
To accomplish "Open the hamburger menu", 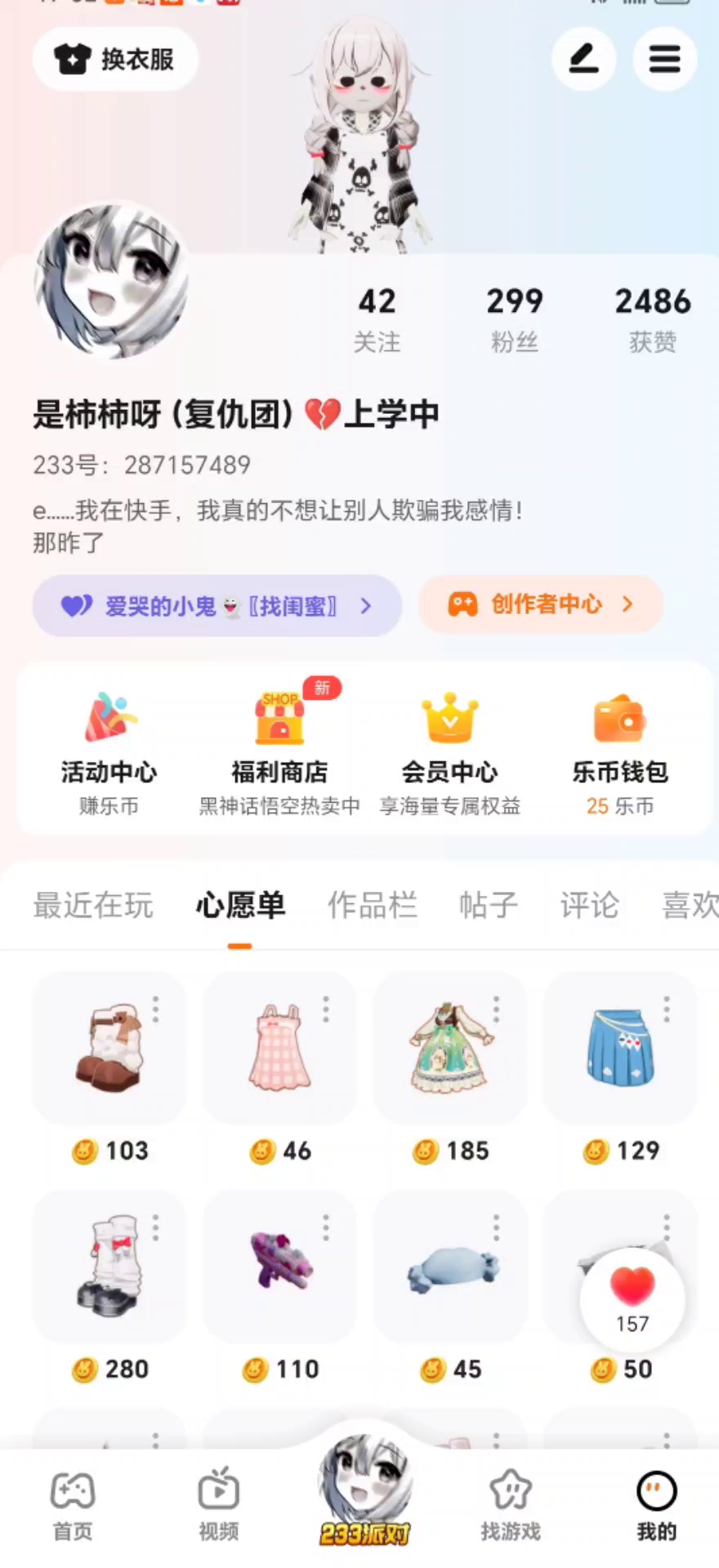I will [664, 59].
